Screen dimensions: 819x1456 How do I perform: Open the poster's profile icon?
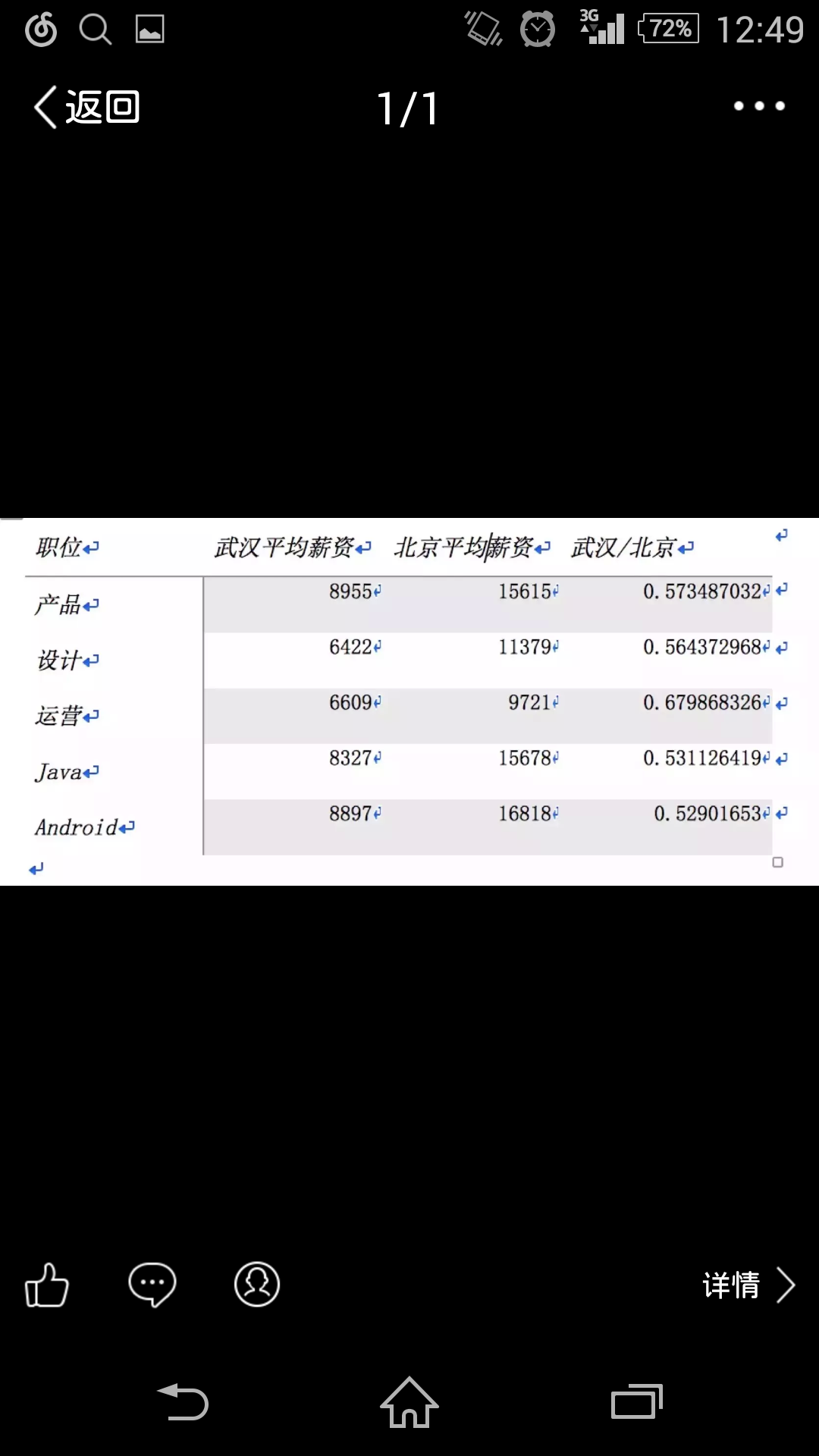click(x=257, y=1285)
